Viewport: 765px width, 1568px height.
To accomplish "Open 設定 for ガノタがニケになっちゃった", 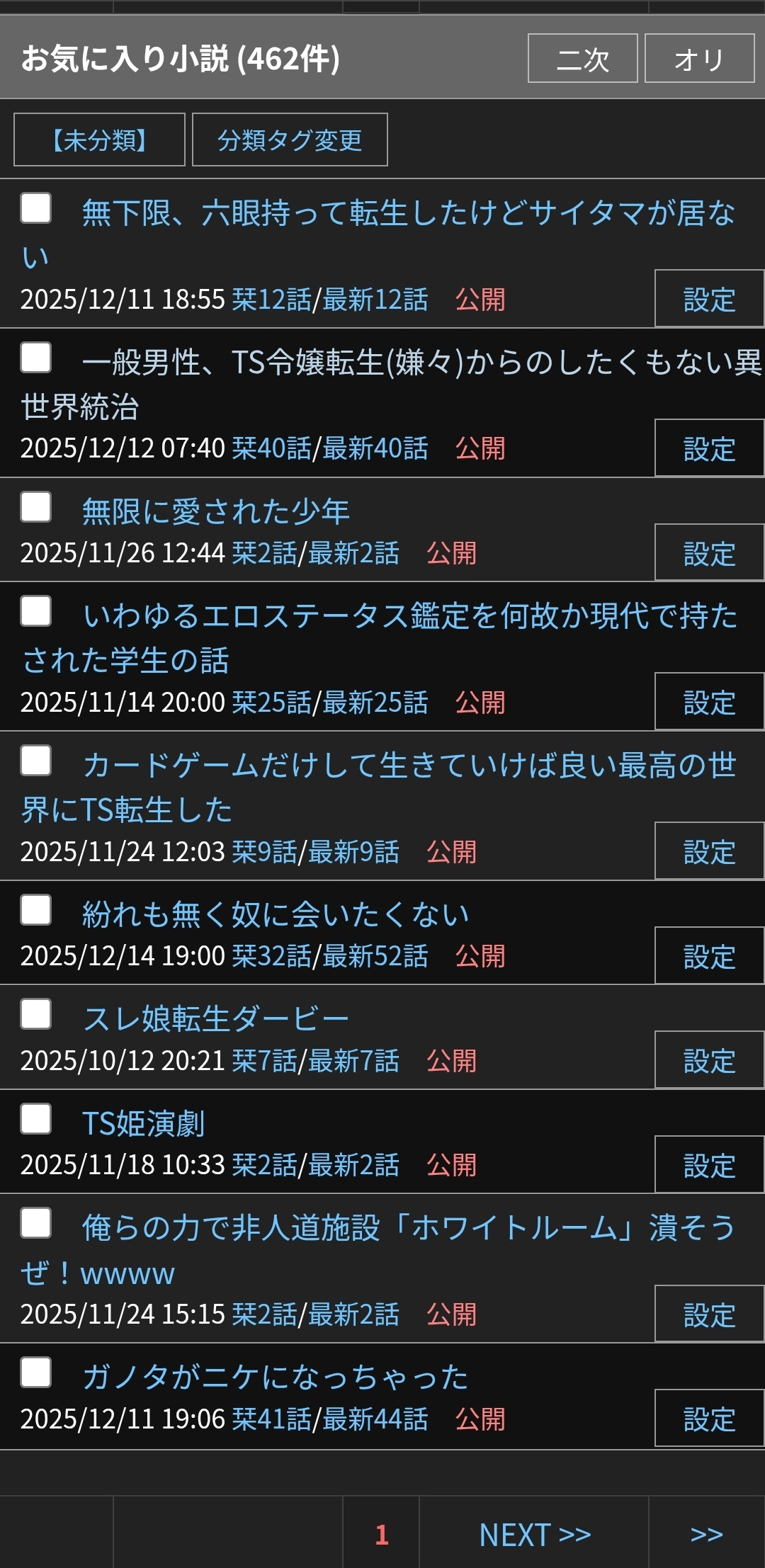I will (x=709, y=1419).
